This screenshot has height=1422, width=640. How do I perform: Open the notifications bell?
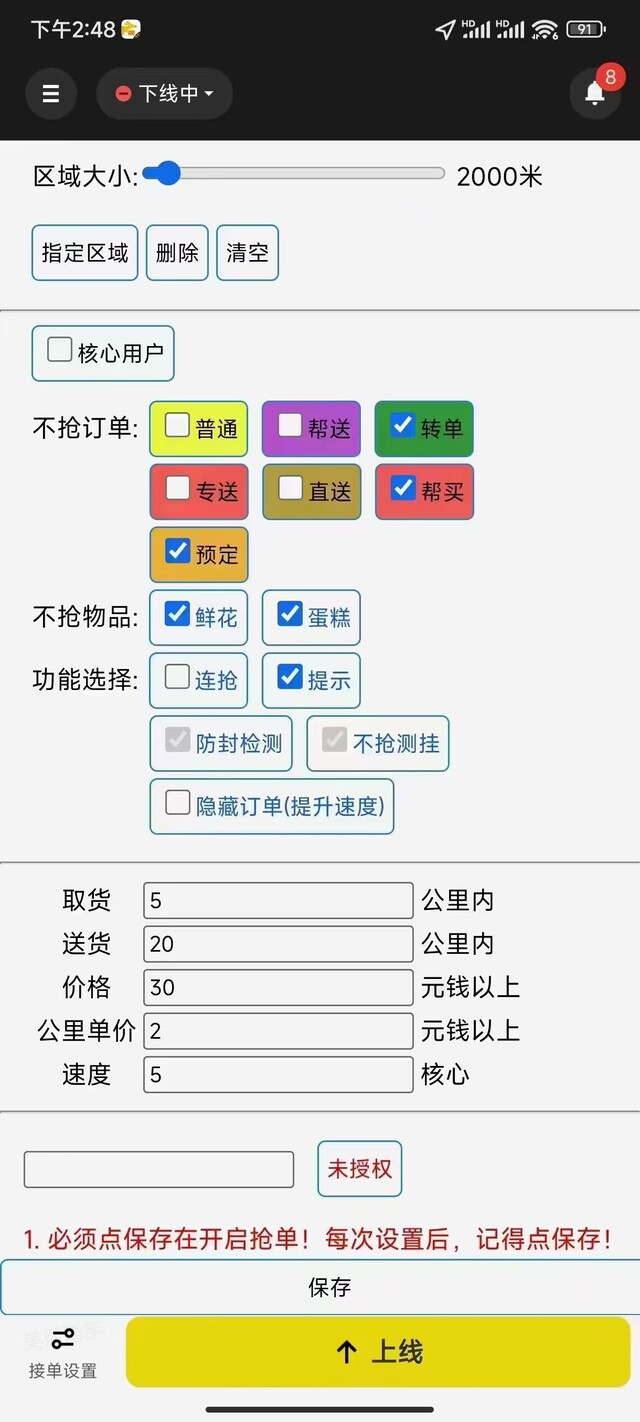(595, 94)
